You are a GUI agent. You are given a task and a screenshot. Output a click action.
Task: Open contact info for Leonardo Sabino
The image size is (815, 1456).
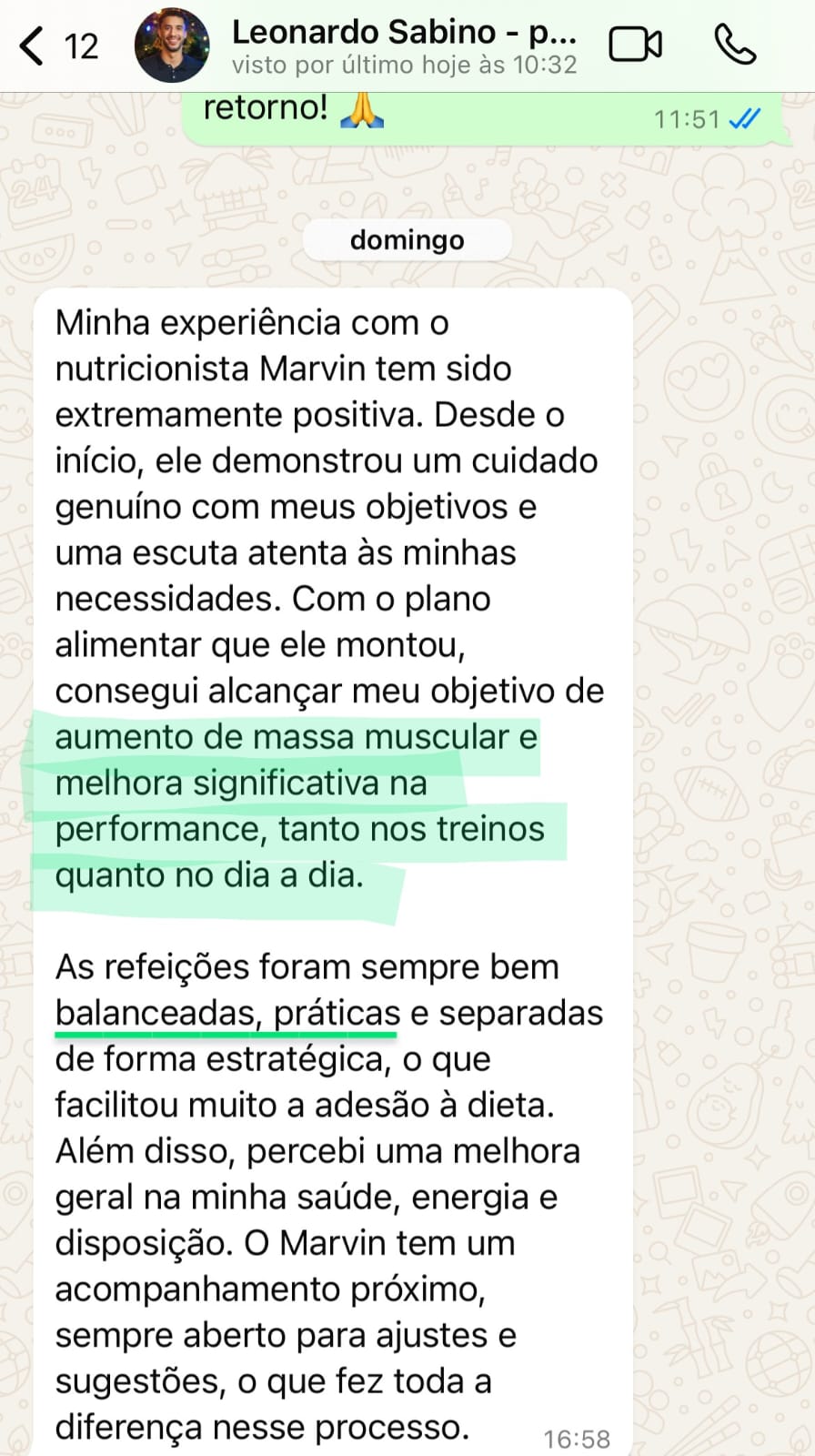click(x=403, y=45)
